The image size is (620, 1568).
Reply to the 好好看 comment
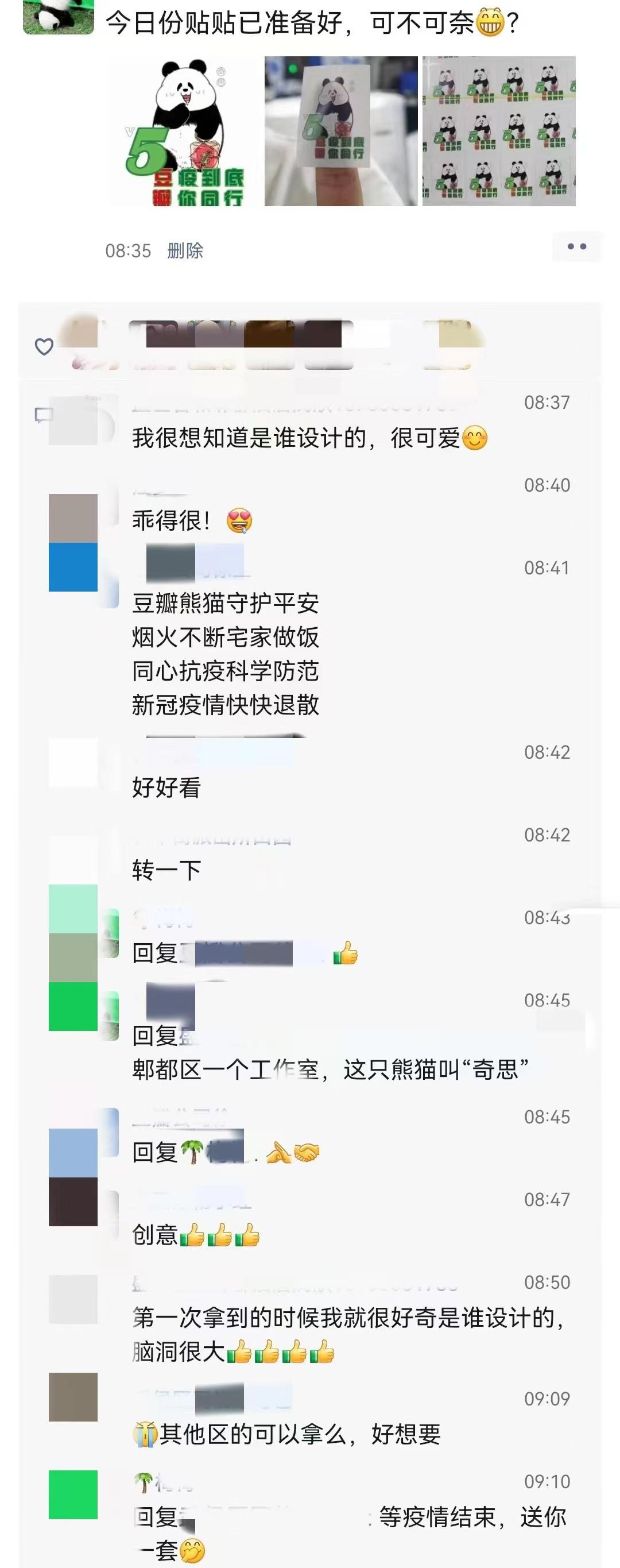click(166, 787)
